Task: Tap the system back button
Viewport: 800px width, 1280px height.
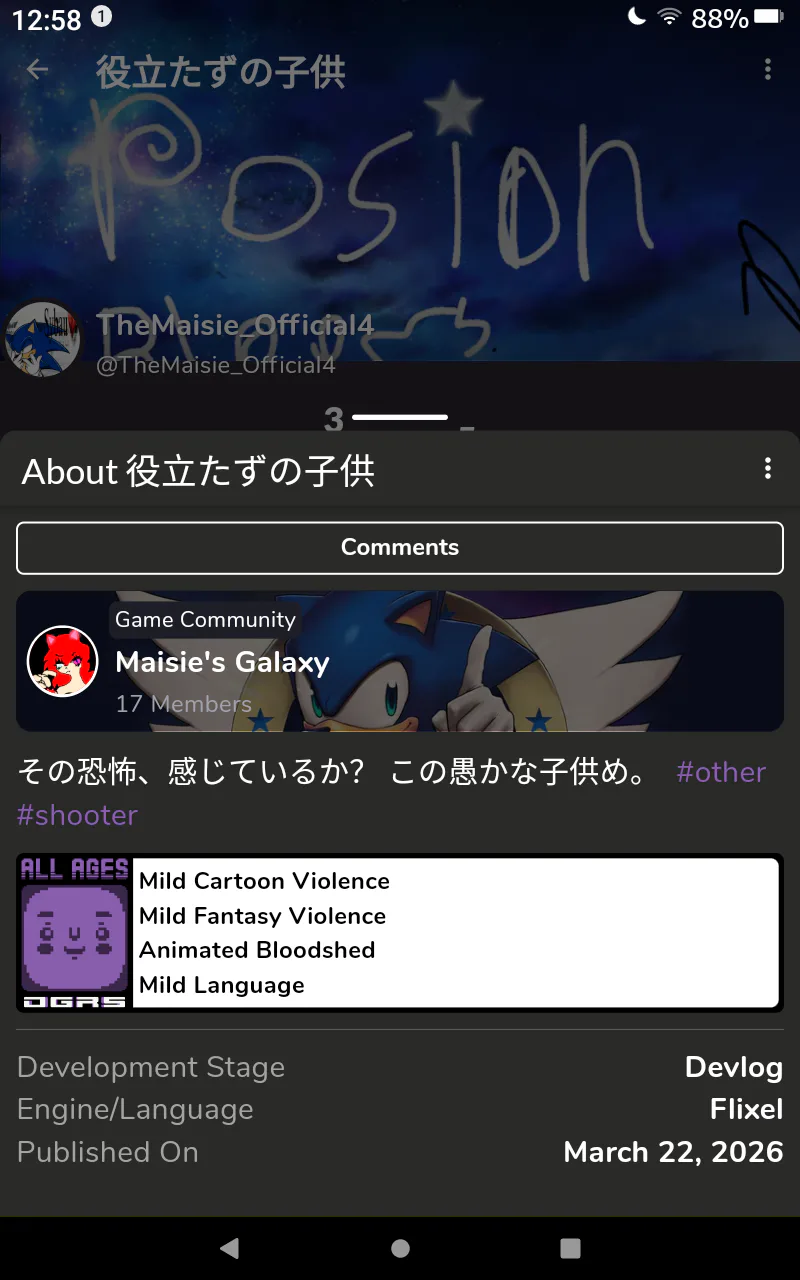Action: (x=230, y=1248)
